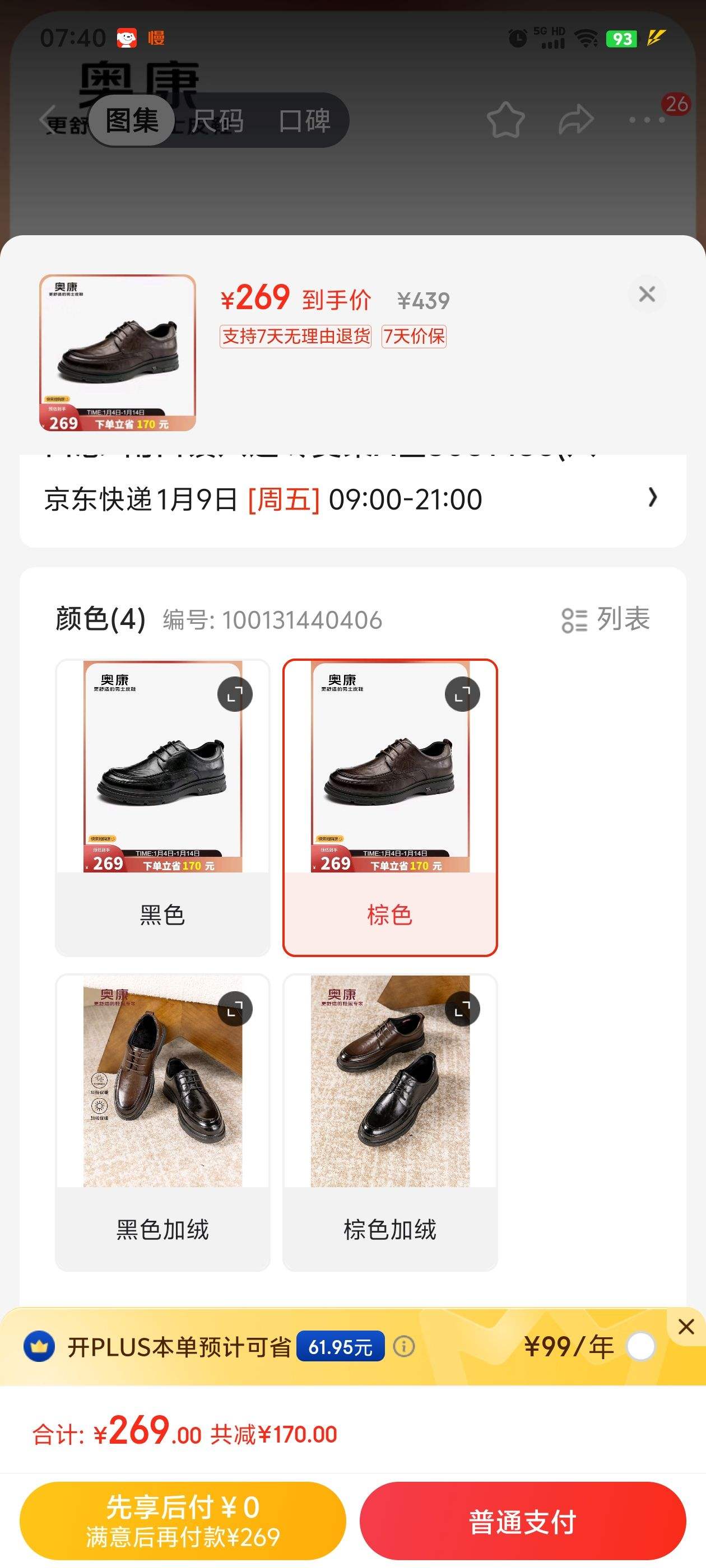Dismiss the PLUS membership banner

(x=686, y=1326)
